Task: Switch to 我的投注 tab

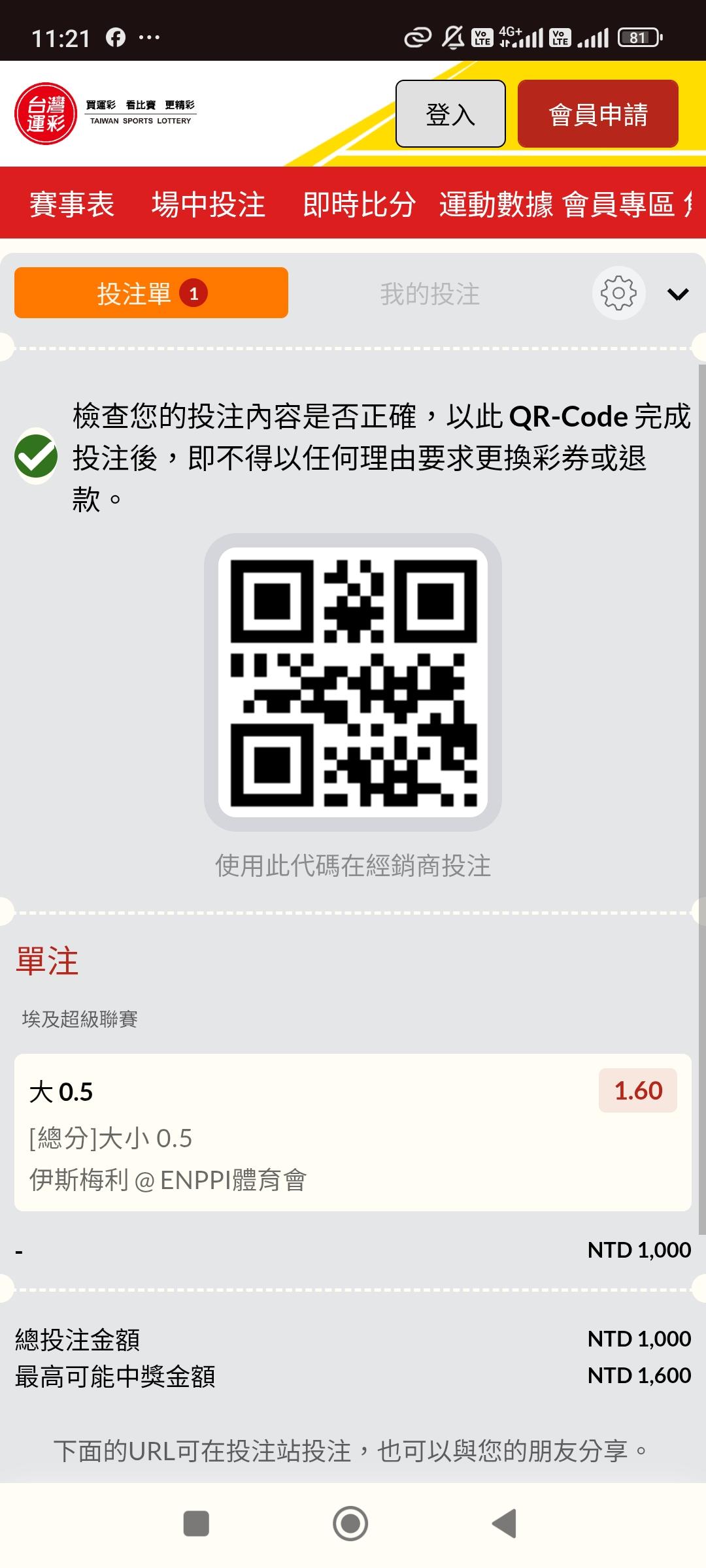Action: coord(429,293)
